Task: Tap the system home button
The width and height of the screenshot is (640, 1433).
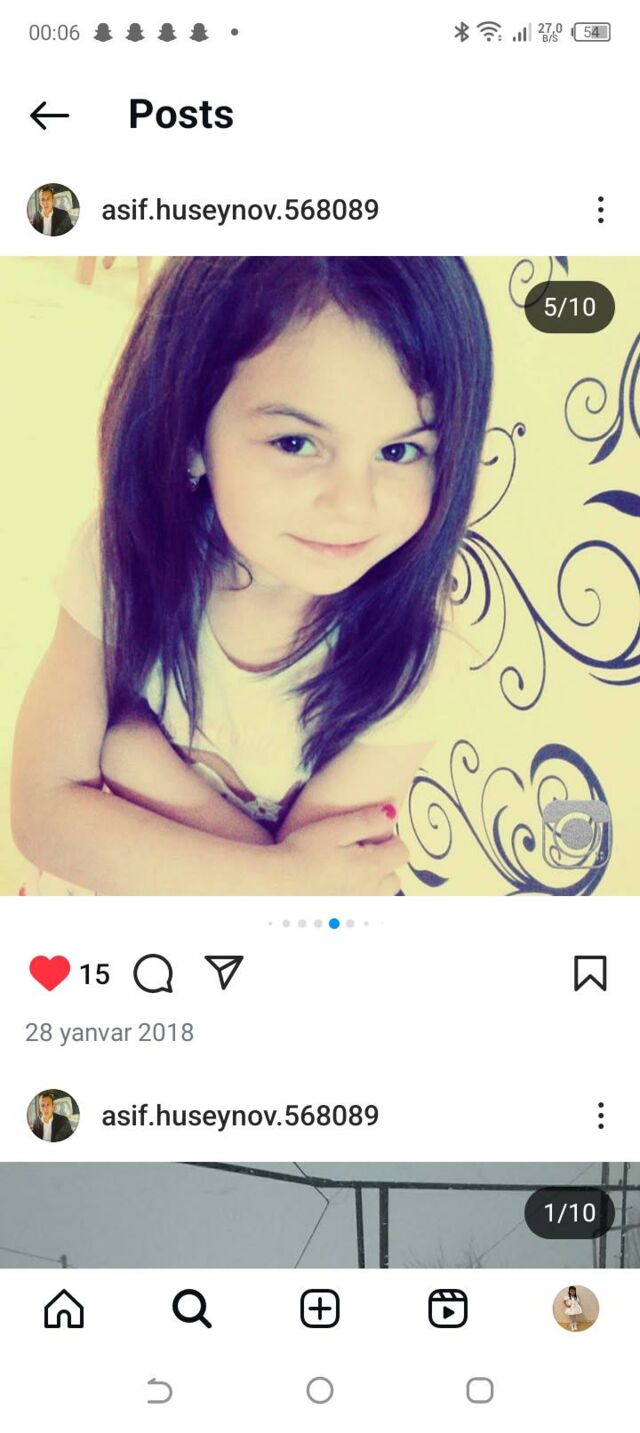Action: coord(320,1390)
